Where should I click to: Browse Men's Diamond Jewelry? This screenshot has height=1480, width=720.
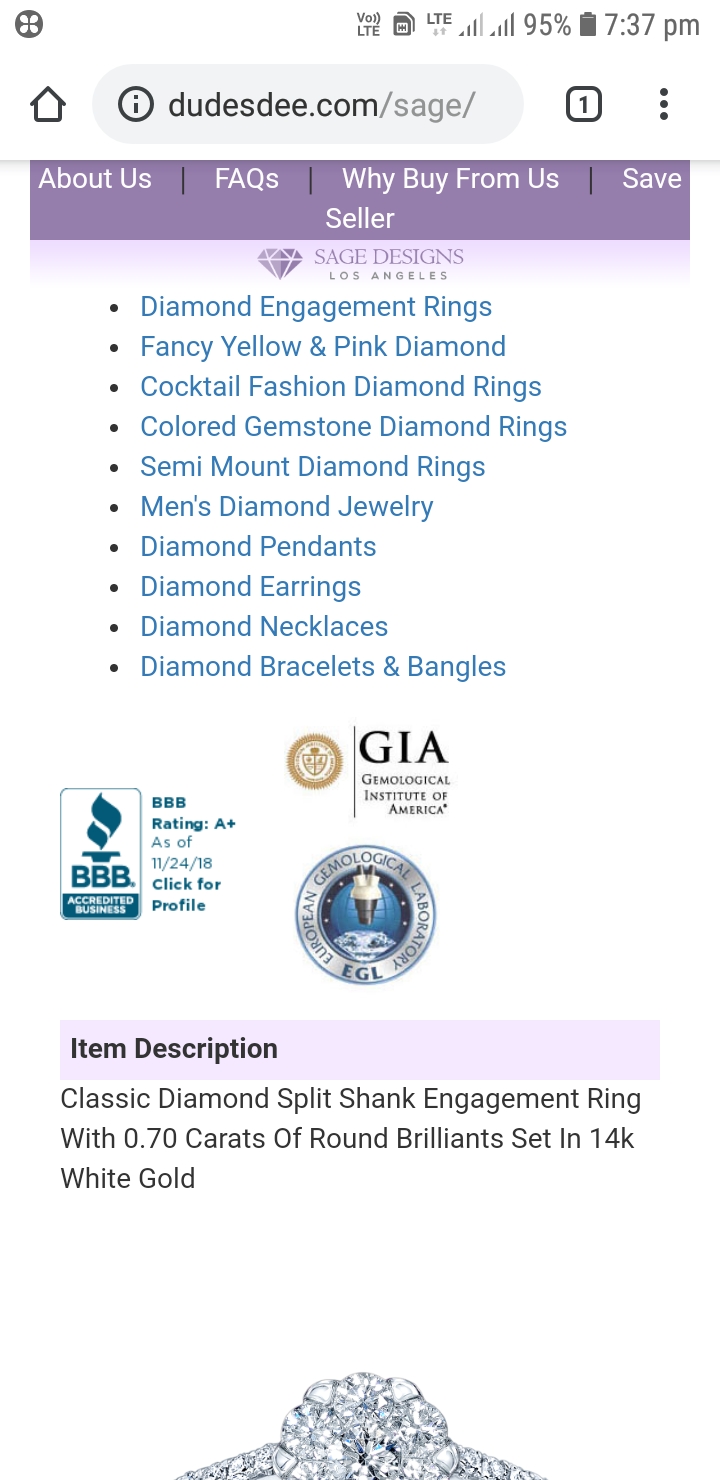[x=286, y=507]
